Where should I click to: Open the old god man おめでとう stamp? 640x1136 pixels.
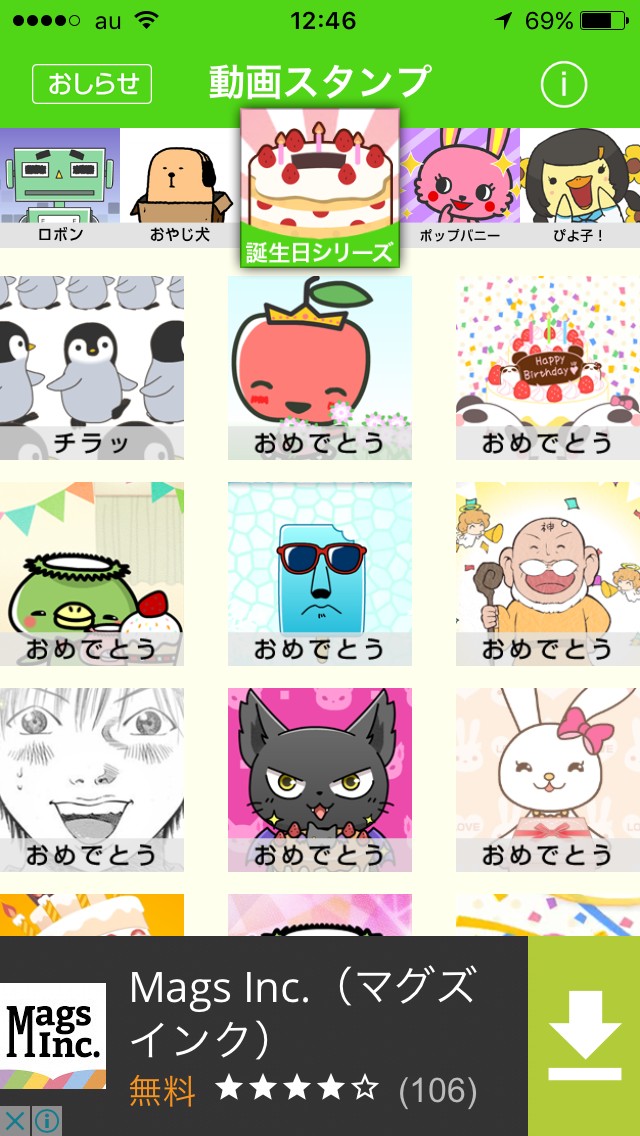[548, 574]
